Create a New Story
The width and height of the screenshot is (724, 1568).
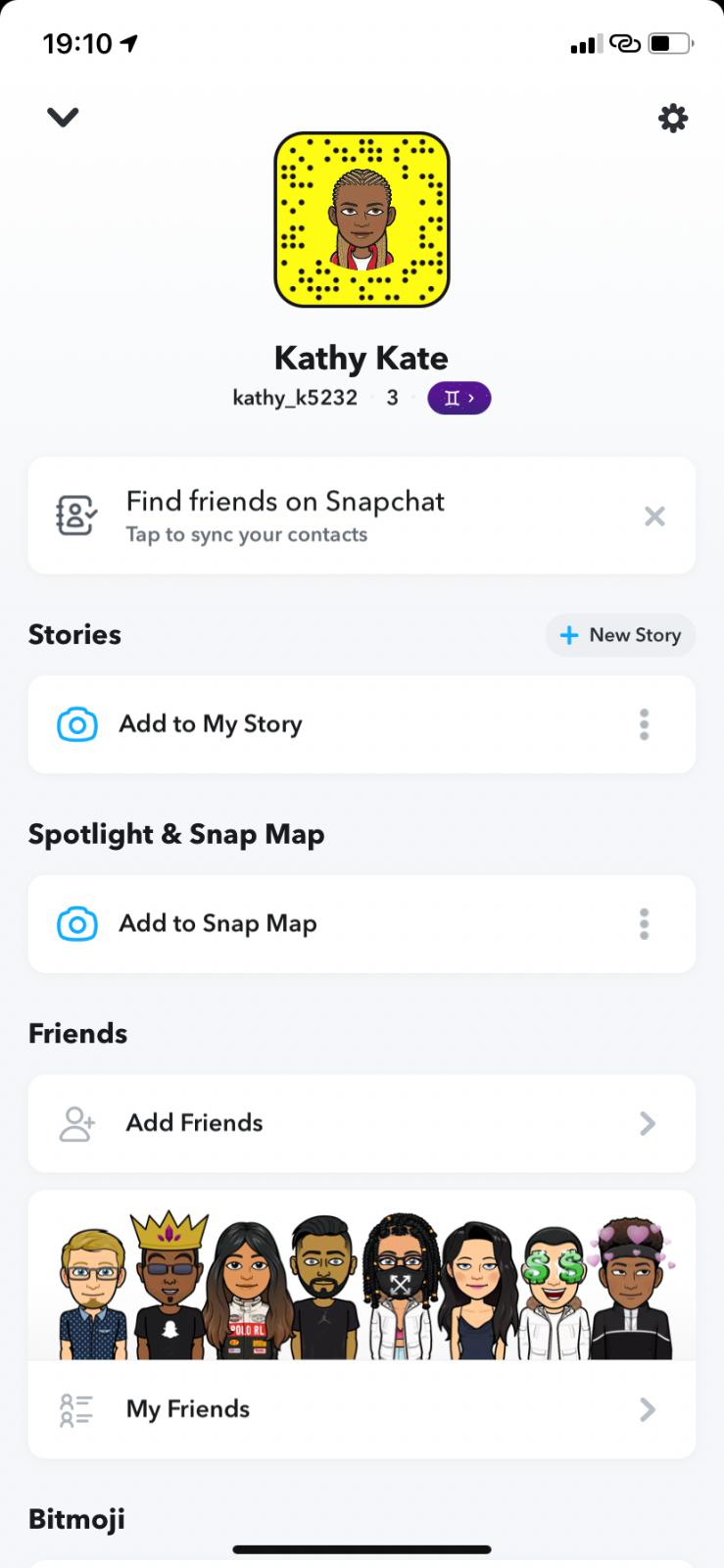(x=620, y=635)
